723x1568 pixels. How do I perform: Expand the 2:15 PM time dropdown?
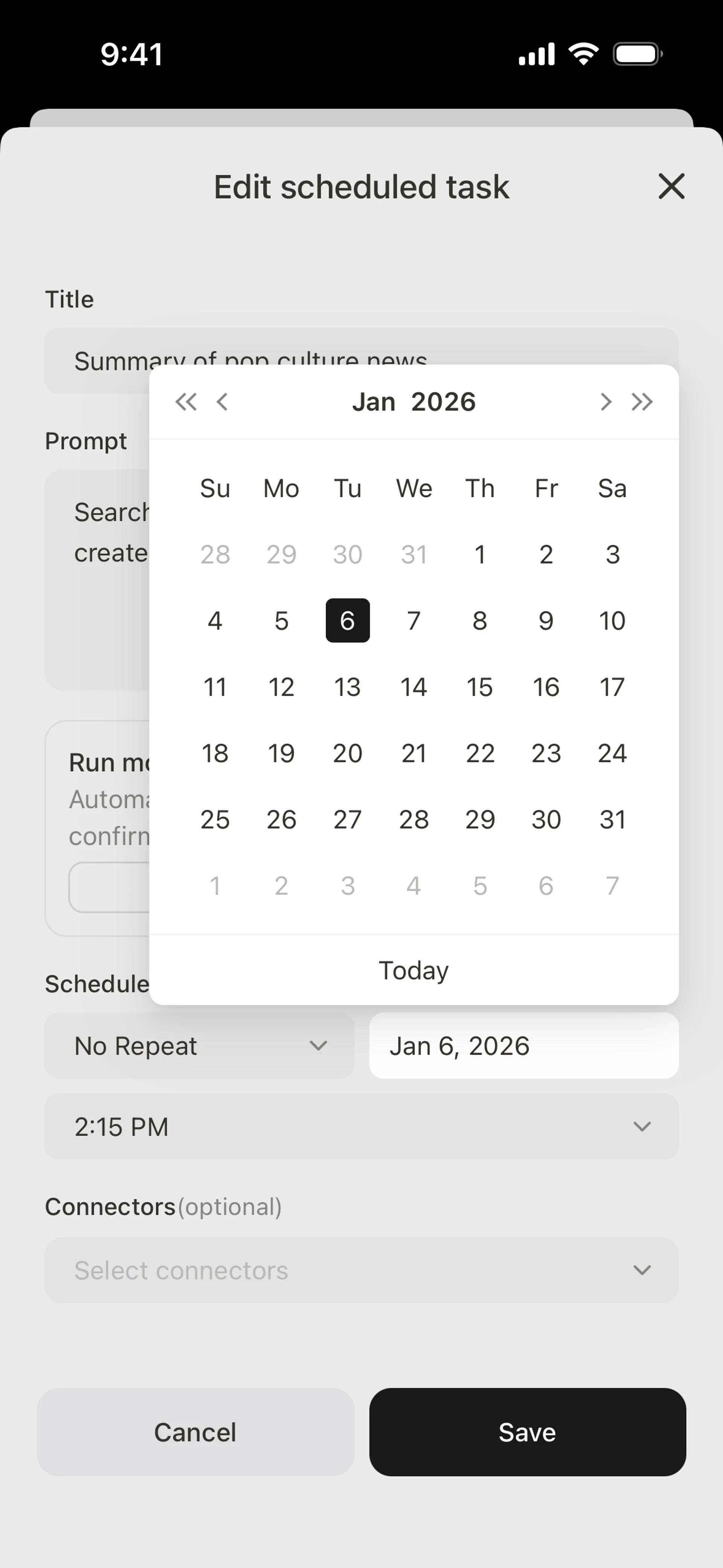point(361,1127)
